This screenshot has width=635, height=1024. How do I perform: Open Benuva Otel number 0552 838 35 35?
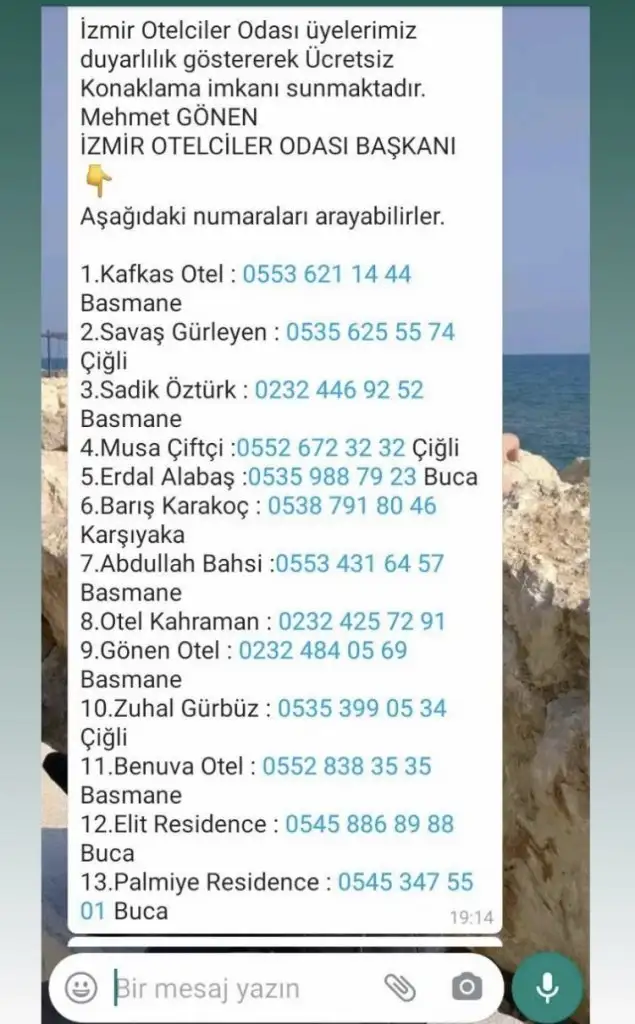pos(347,767)
